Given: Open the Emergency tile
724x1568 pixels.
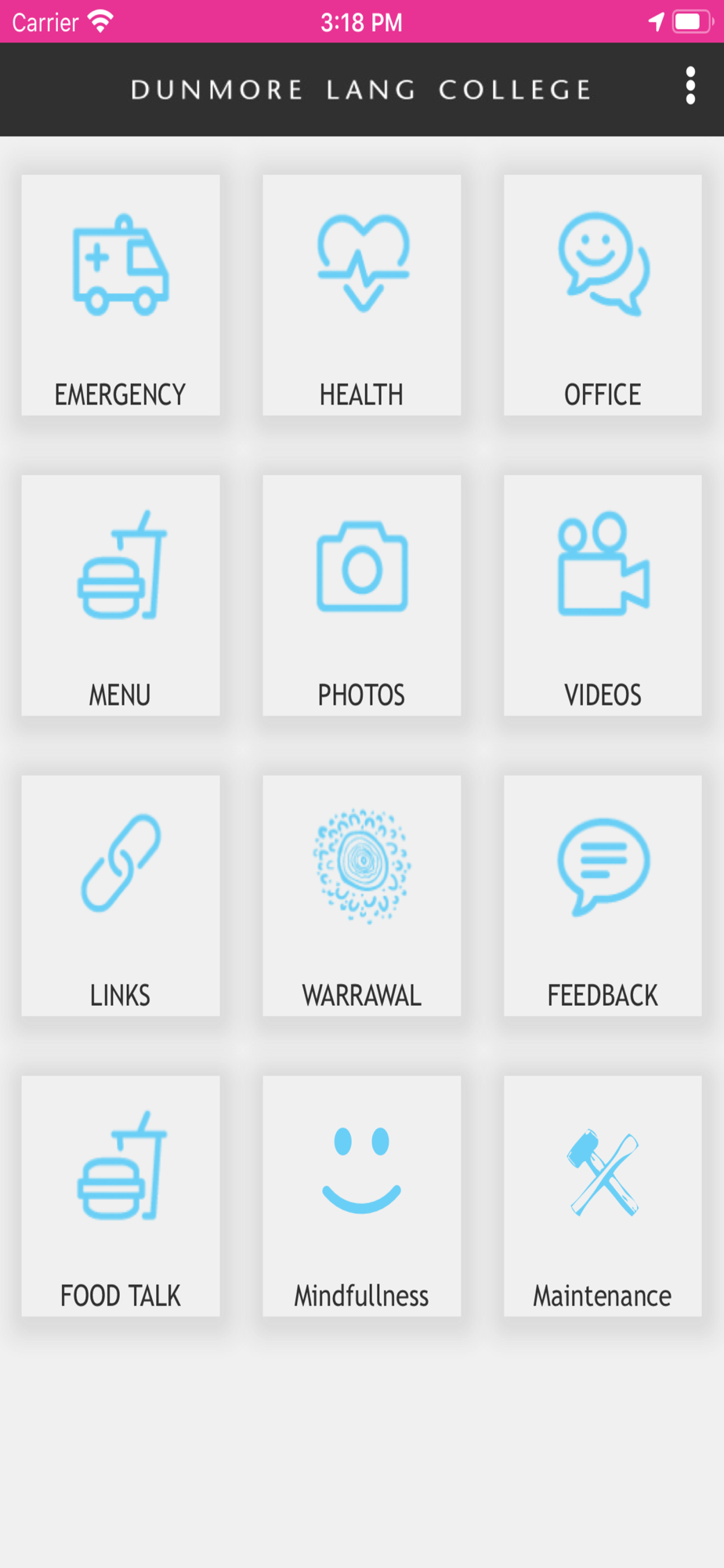Looking at the screenshot, I should click(x=121, y=295).
